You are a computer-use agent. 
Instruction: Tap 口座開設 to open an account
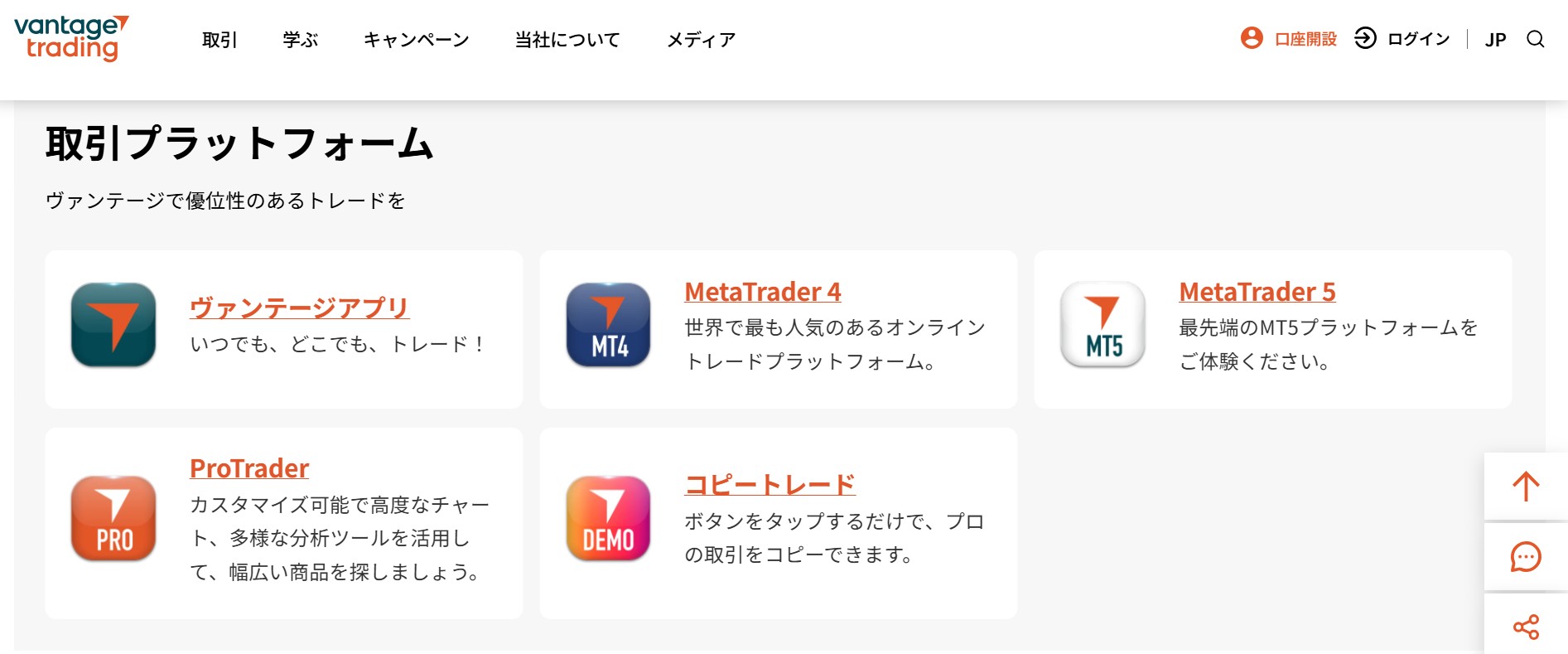point(1290,39)
